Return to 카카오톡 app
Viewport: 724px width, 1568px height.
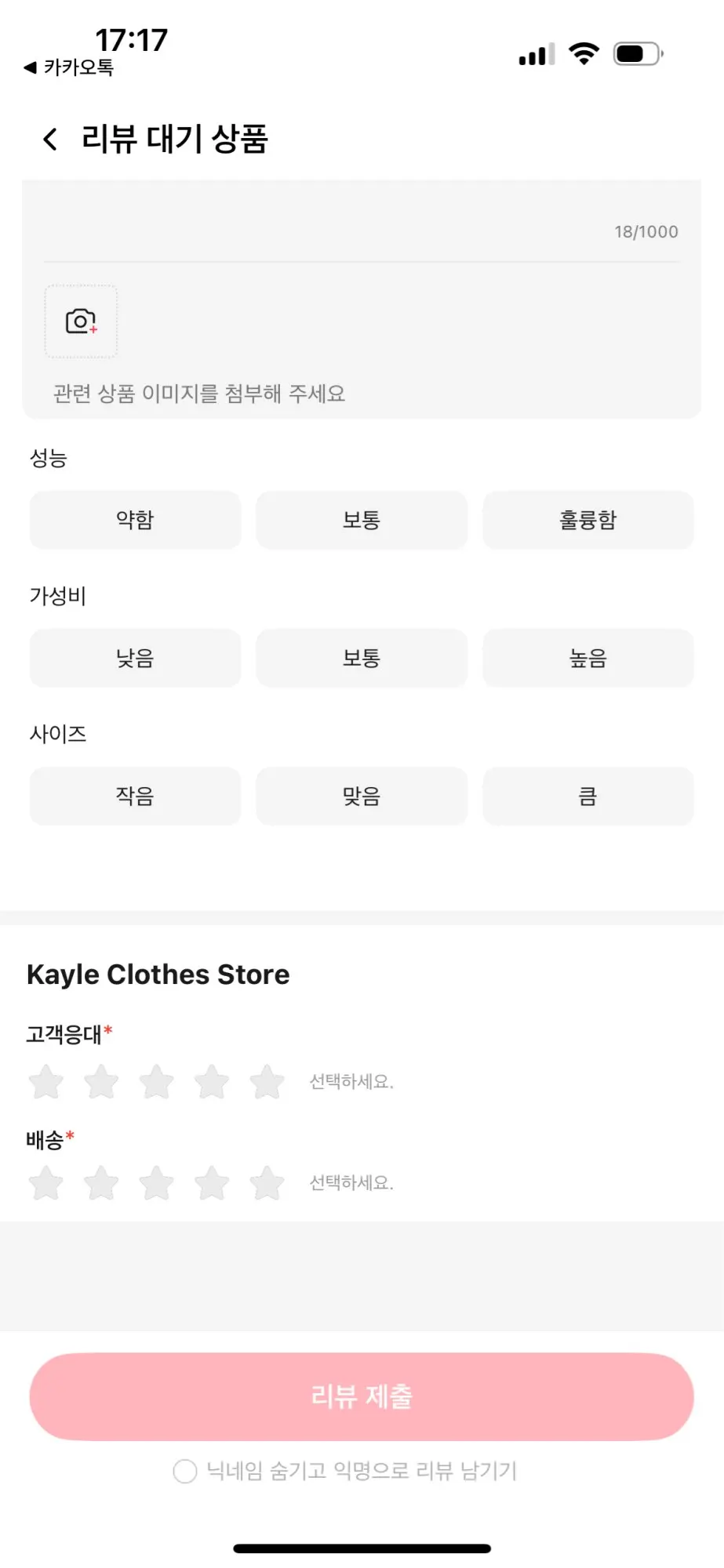pyautogui.click(x=69, y=68)
